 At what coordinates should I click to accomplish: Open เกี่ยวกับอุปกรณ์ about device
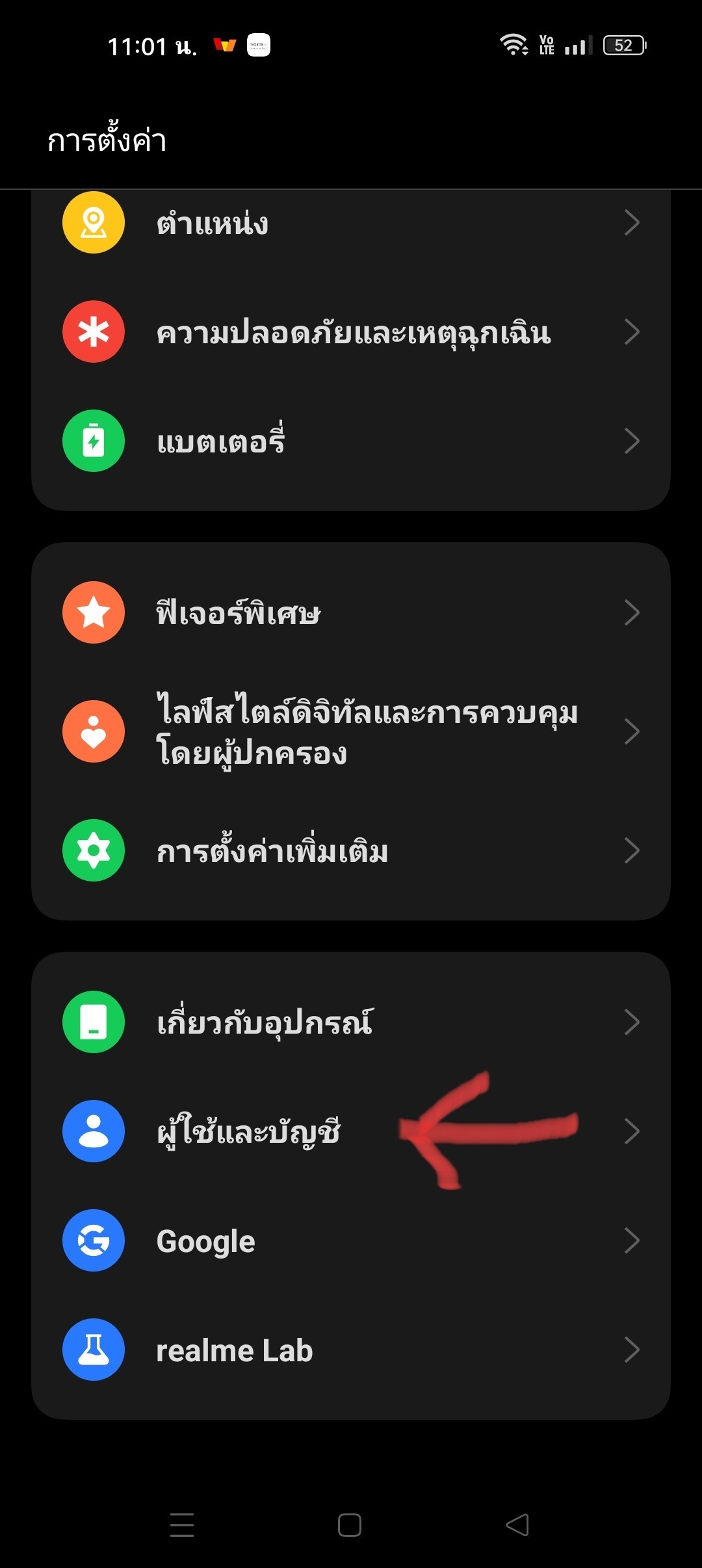[351, 1022]
